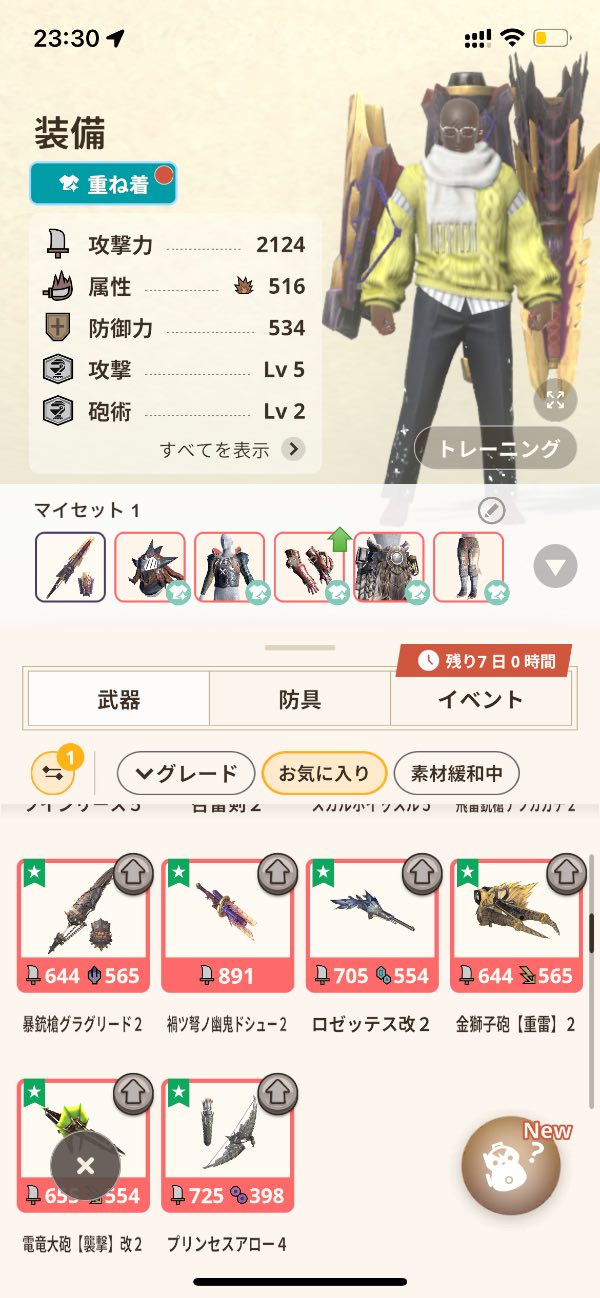Tap すべてを表示 to show all stats

coord(232,449)
